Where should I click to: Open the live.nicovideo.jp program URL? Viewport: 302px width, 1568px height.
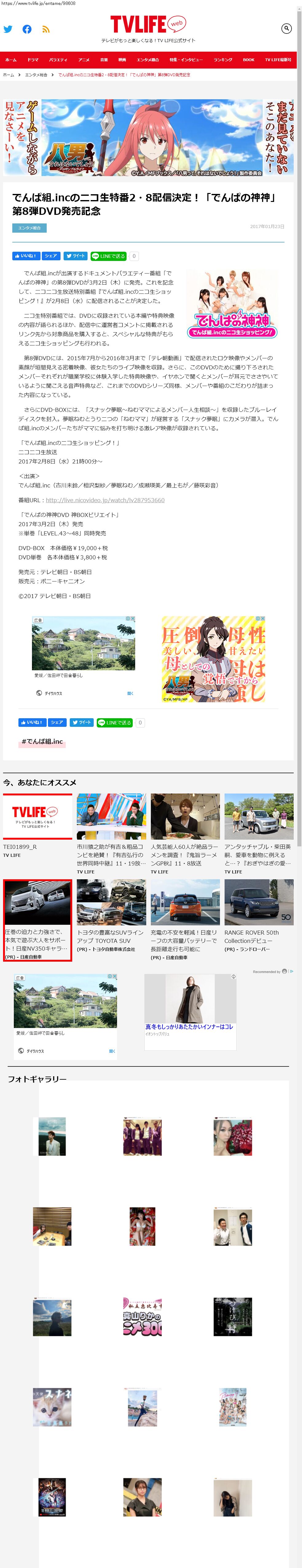coord(105,500)
